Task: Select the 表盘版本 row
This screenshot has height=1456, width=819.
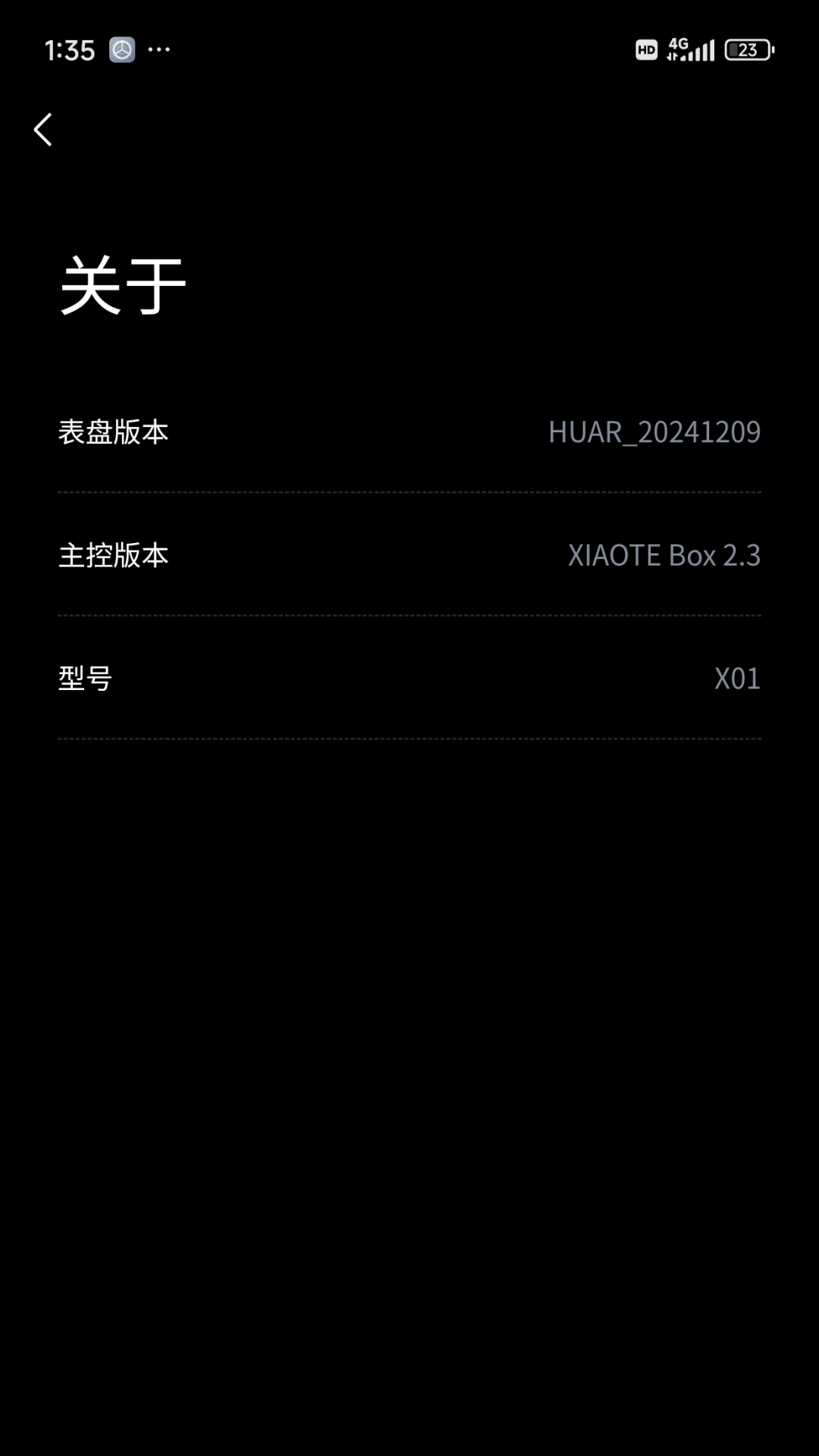Action: click(x=409, y=432)
